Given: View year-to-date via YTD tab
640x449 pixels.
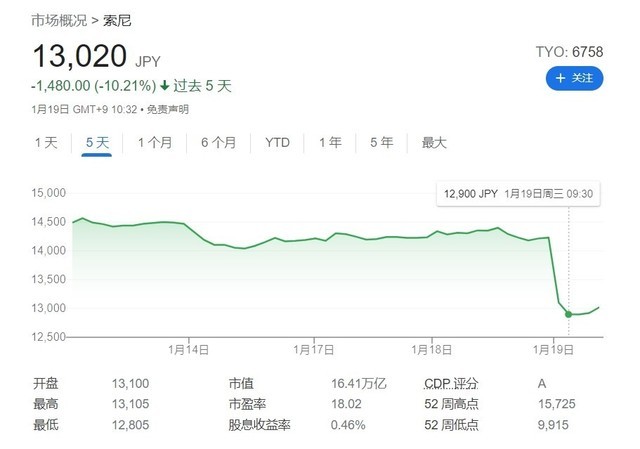Looking at the screenshot, I should coord(277,143).
